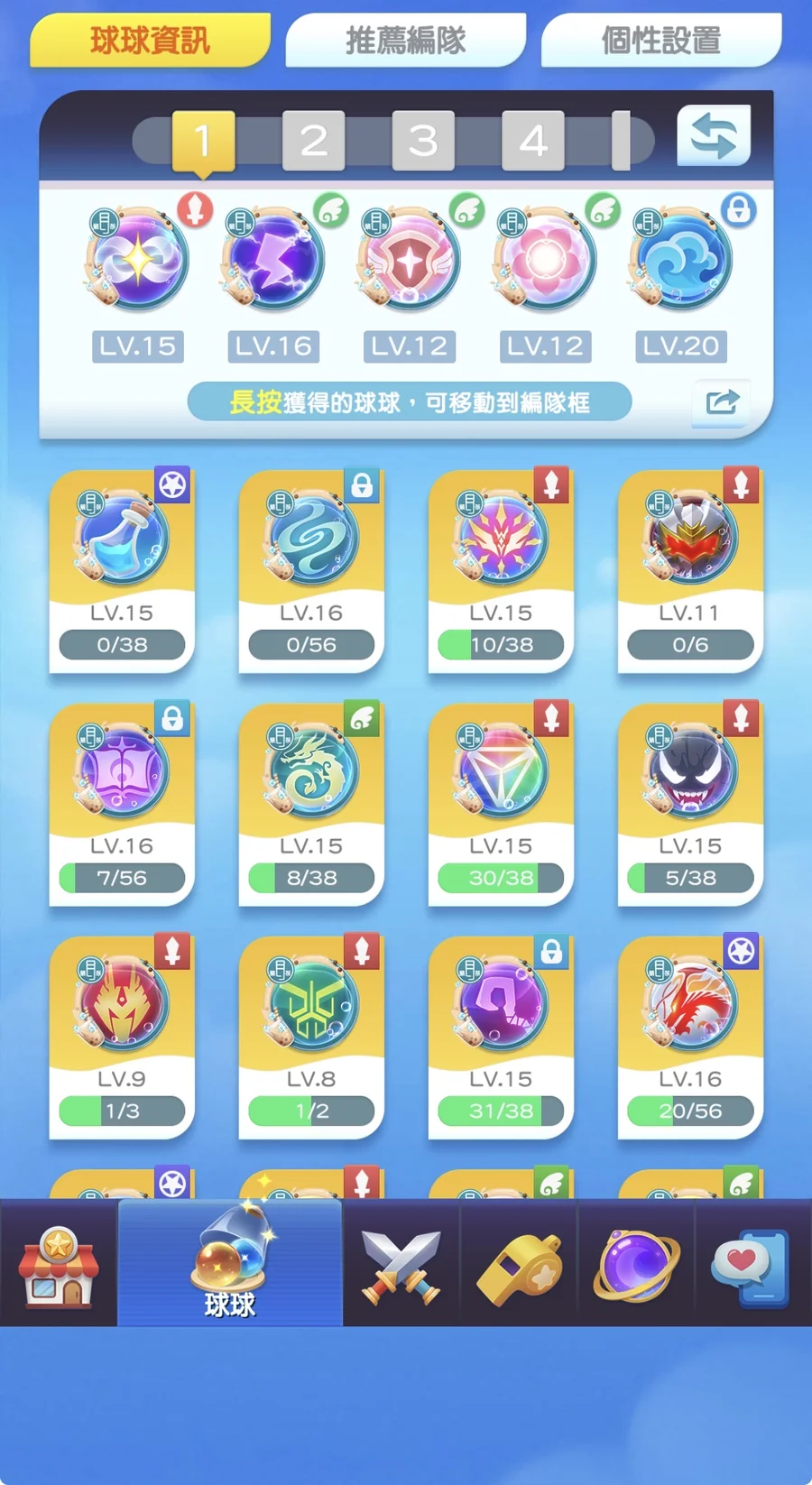812x1485 pixels.
Task: Open the shop in bottom navigation
Action: (x=58, y=1265)
